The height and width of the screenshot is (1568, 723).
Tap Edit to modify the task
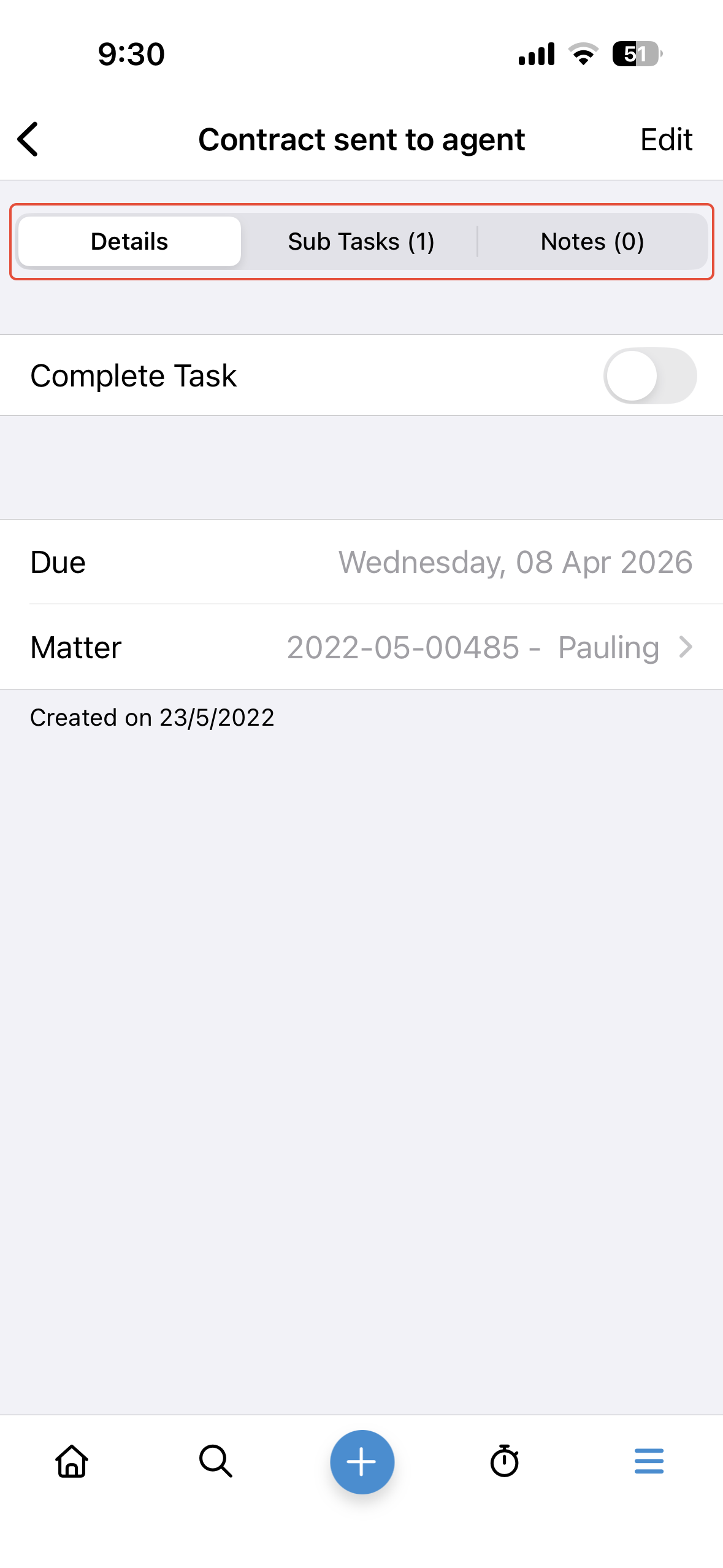pos(666,140)
